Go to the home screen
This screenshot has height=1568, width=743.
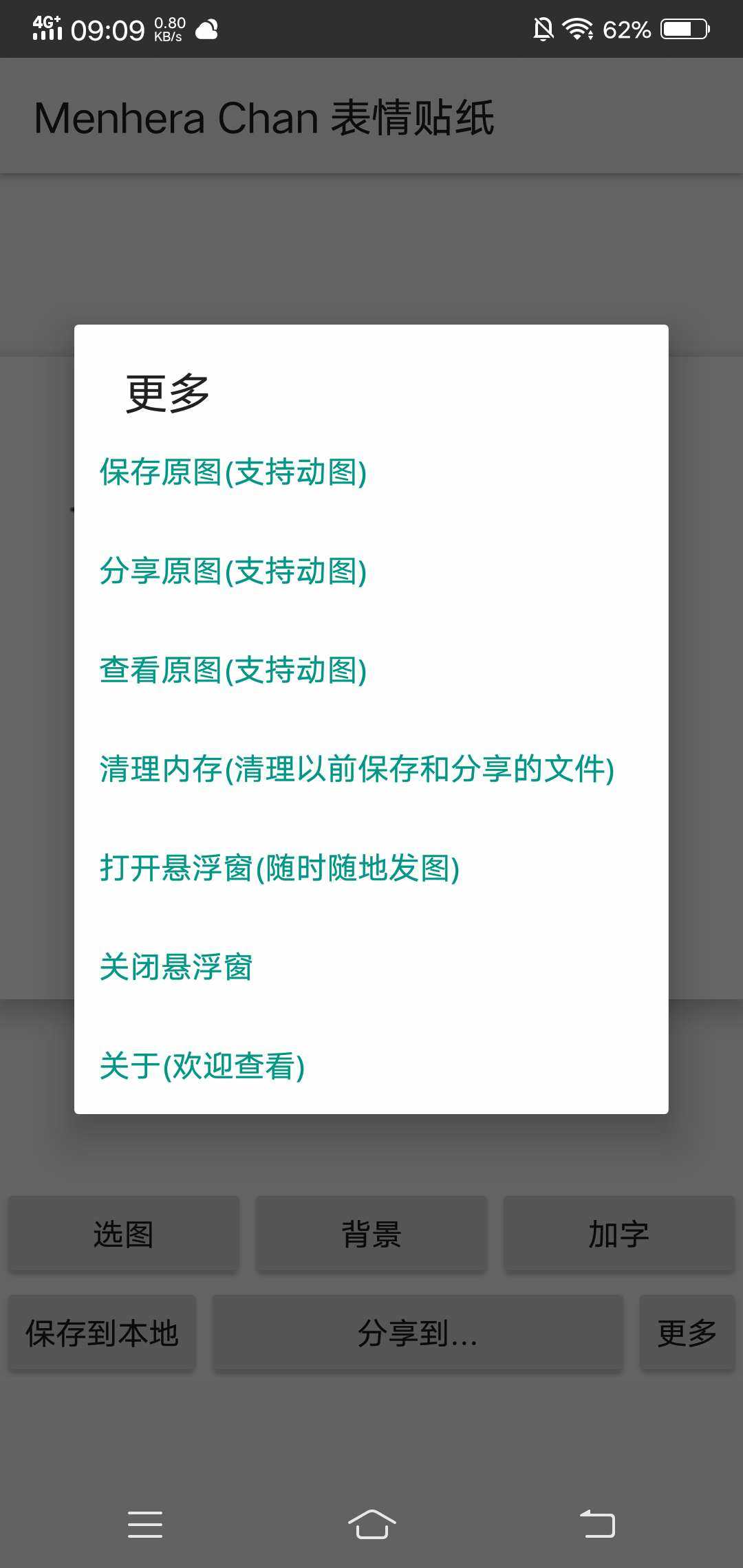(371, 1524)
